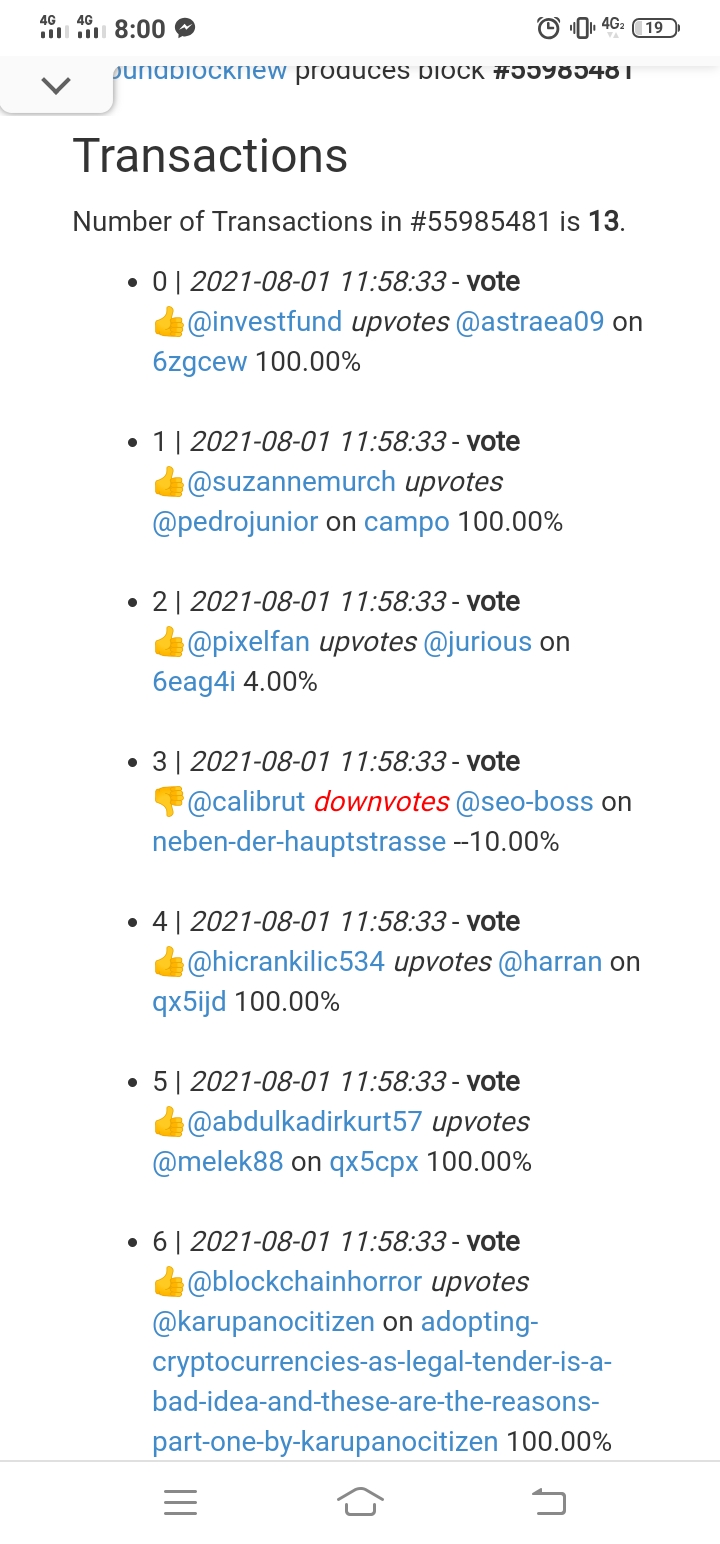Go to the system home screen
The width and height of the screenshot is (720, 1544).
(360, 1501)
